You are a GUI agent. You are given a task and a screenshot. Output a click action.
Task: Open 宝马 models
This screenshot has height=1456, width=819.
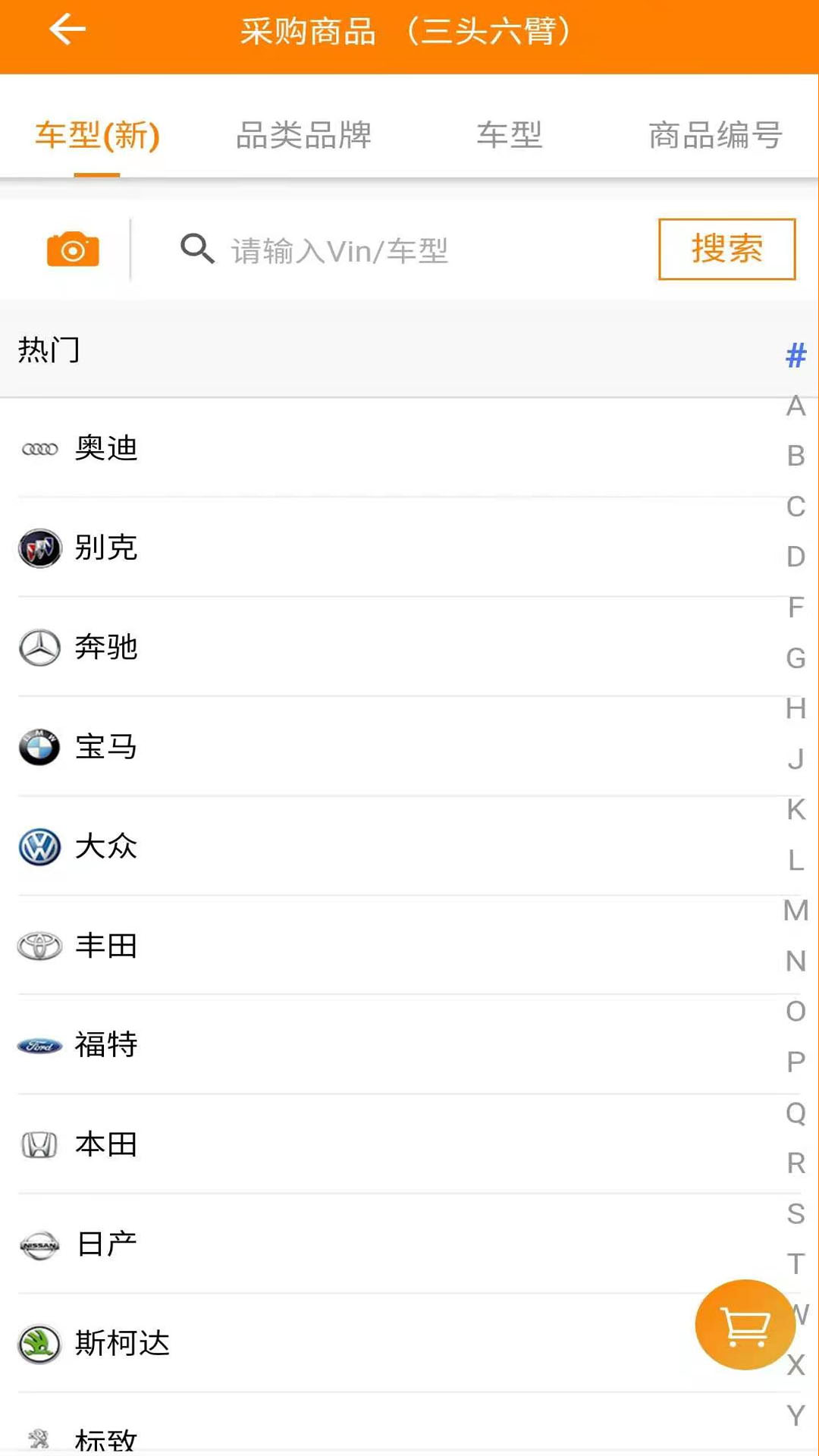pyautogui.click(x=106, y=747)
